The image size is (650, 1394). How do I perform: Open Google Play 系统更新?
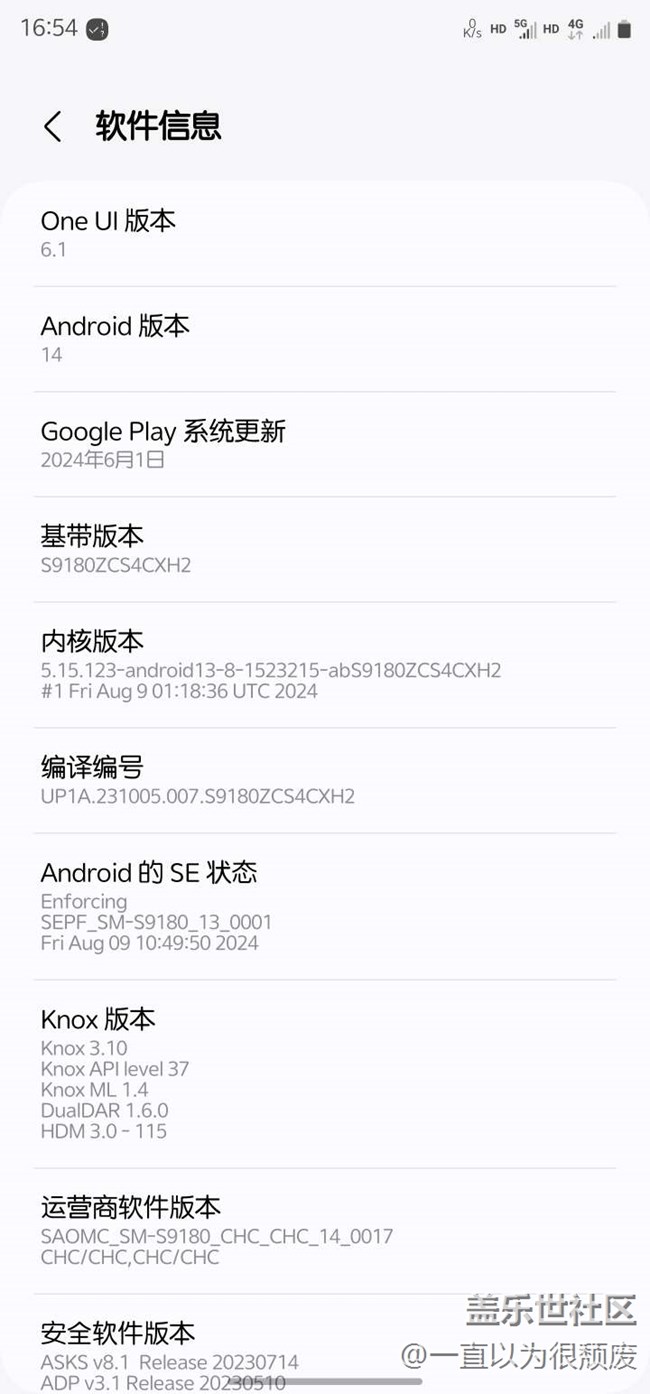pos(324,444)
